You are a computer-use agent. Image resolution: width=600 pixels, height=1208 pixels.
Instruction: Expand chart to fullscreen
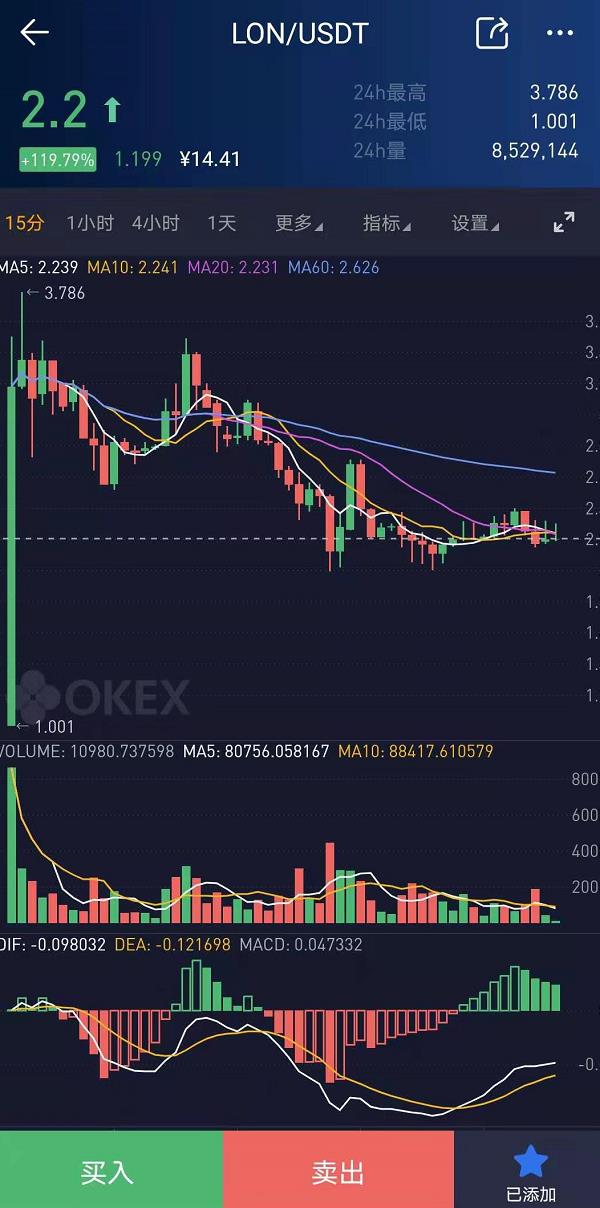(564, 222)
